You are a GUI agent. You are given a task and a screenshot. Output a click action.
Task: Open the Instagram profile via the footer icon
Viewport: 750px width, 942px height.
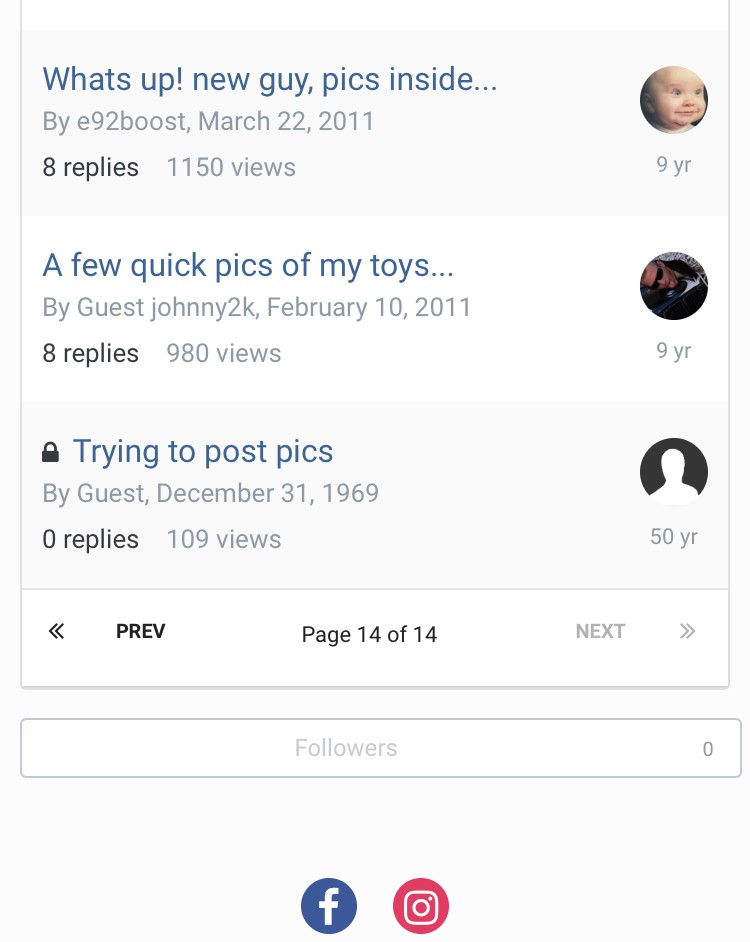(x=421, y=906)
